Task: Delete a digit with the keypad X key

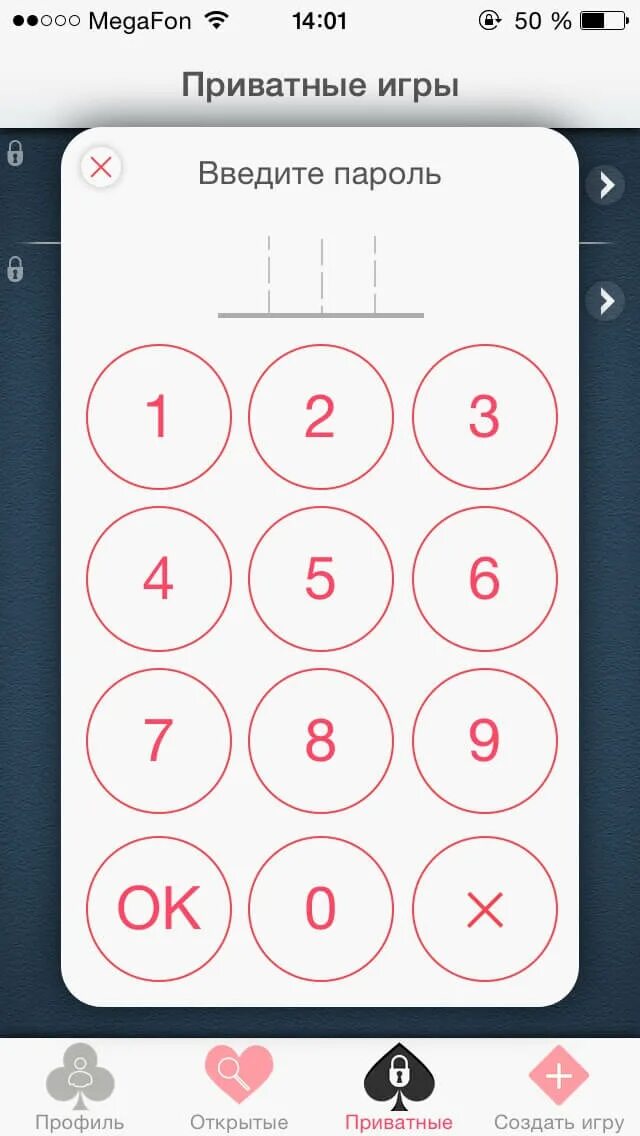Action: 485,909
